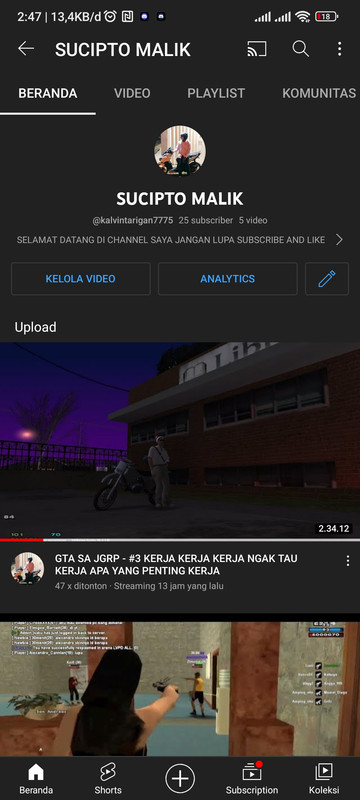Open Kelola Video
This screenshot has height=800, width=360.
(81, 279)
